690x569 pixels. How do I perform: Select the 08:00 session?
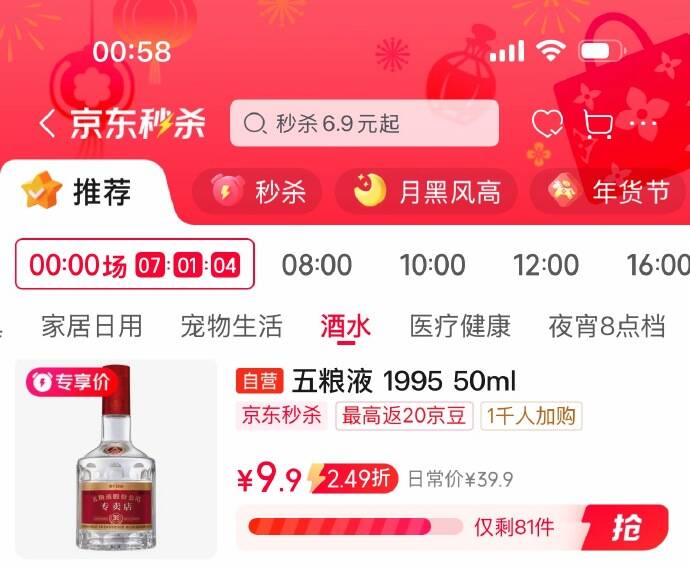tap(317, 265)
